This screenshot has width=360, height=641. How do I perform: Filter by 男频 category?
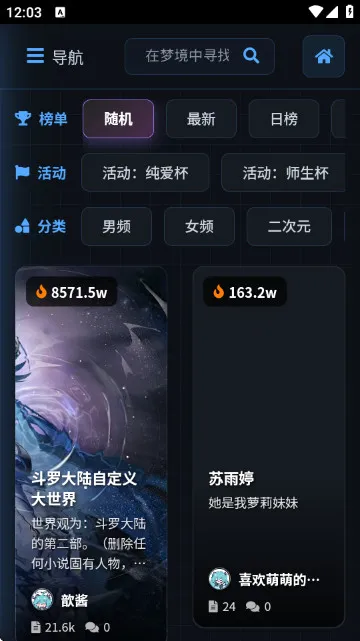116,226
